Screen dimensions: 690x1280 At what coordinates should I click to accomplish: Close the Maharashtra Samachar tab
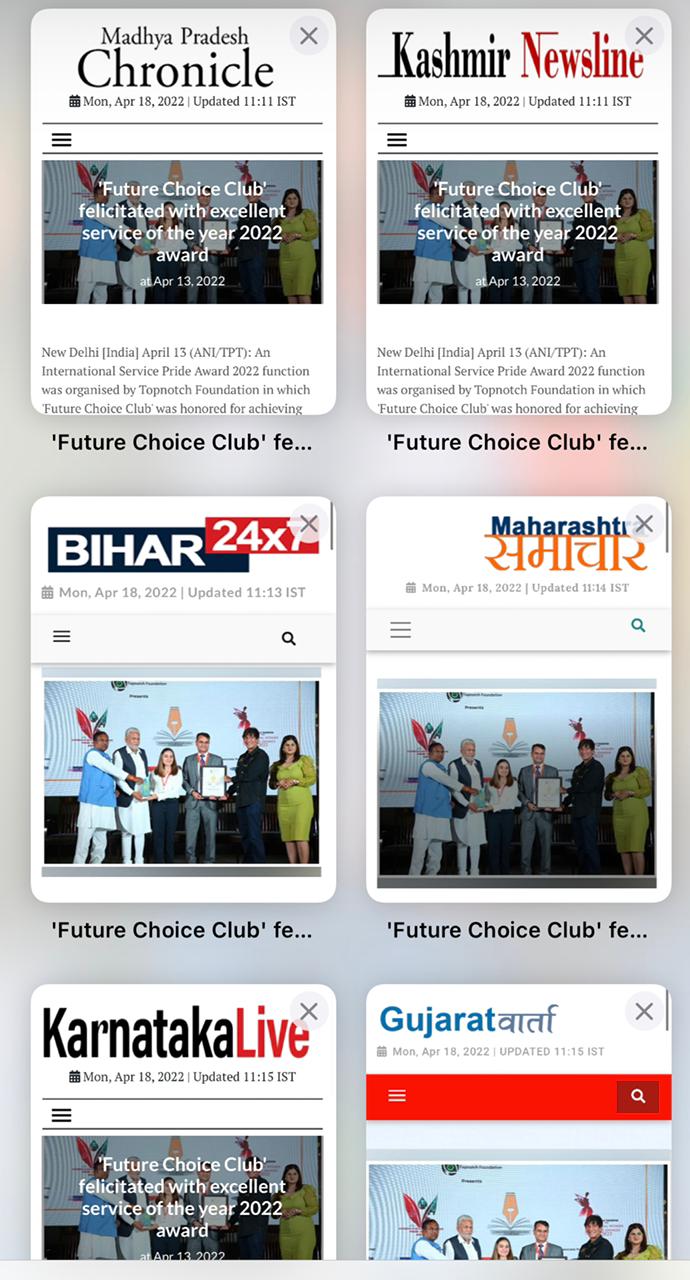(x=644, y=524)
